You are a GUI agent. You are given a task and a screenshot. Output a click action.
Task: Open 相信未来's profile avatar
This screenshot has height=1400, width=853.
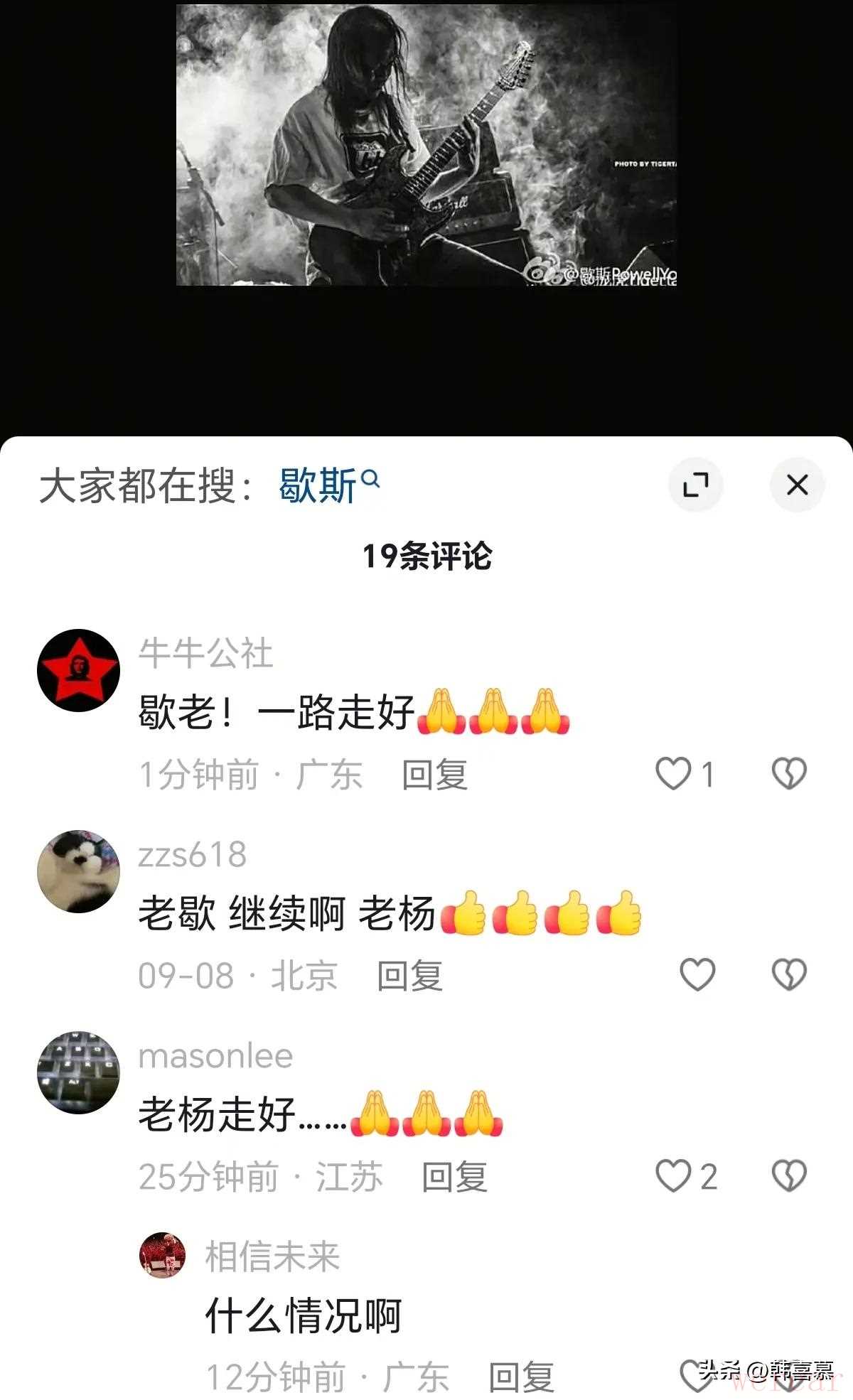pyautogui.click(x=162, y=1256)
